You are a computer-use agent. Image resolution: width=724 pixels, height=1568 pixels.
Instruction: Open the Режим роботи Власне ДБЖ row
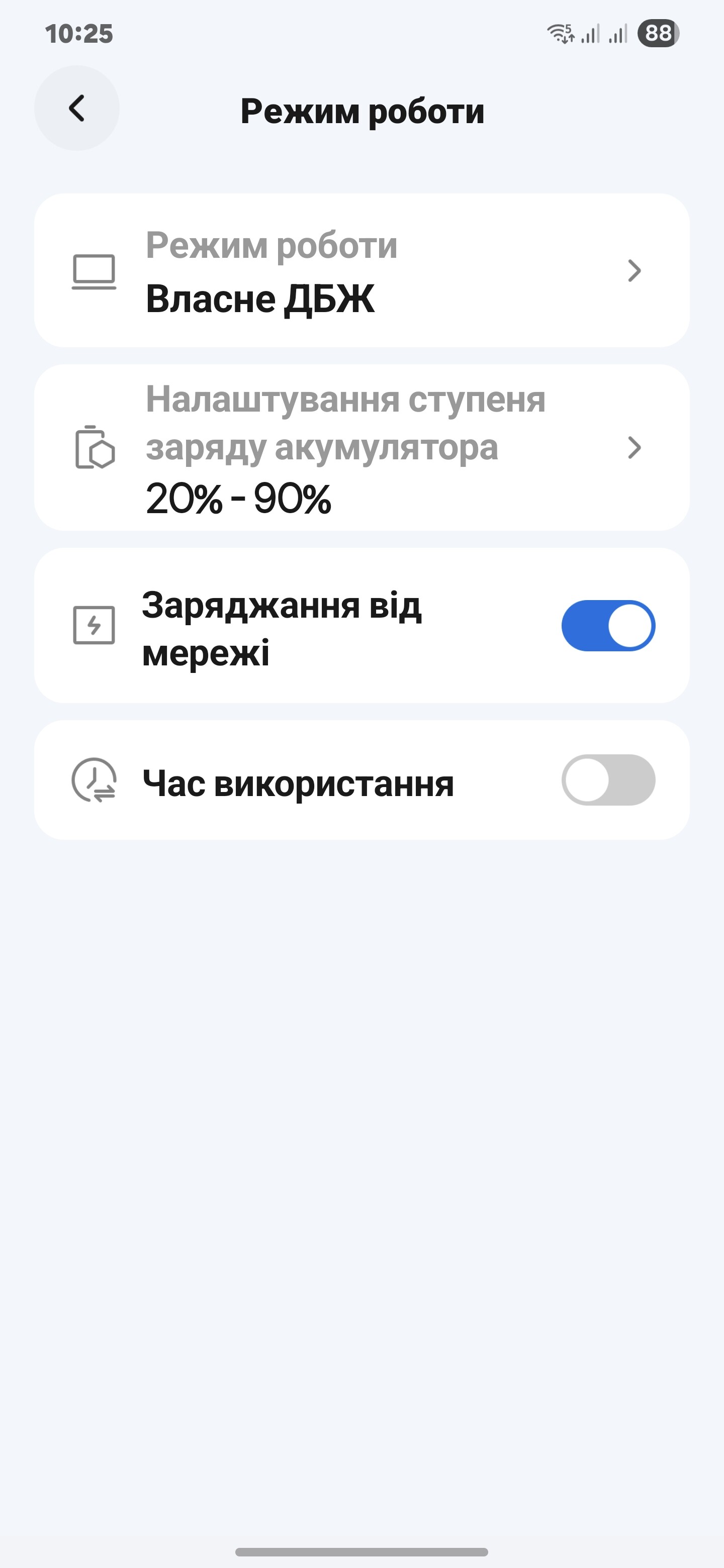click(361, 271)
